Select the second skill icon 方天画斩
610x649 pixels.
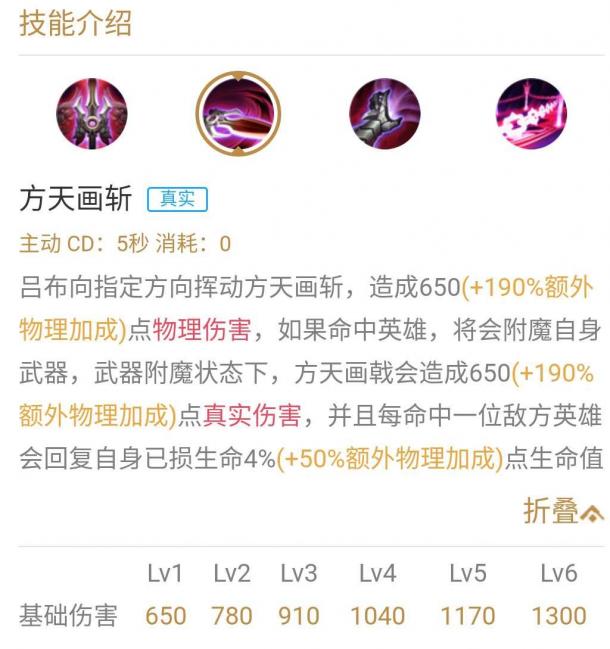238,113
